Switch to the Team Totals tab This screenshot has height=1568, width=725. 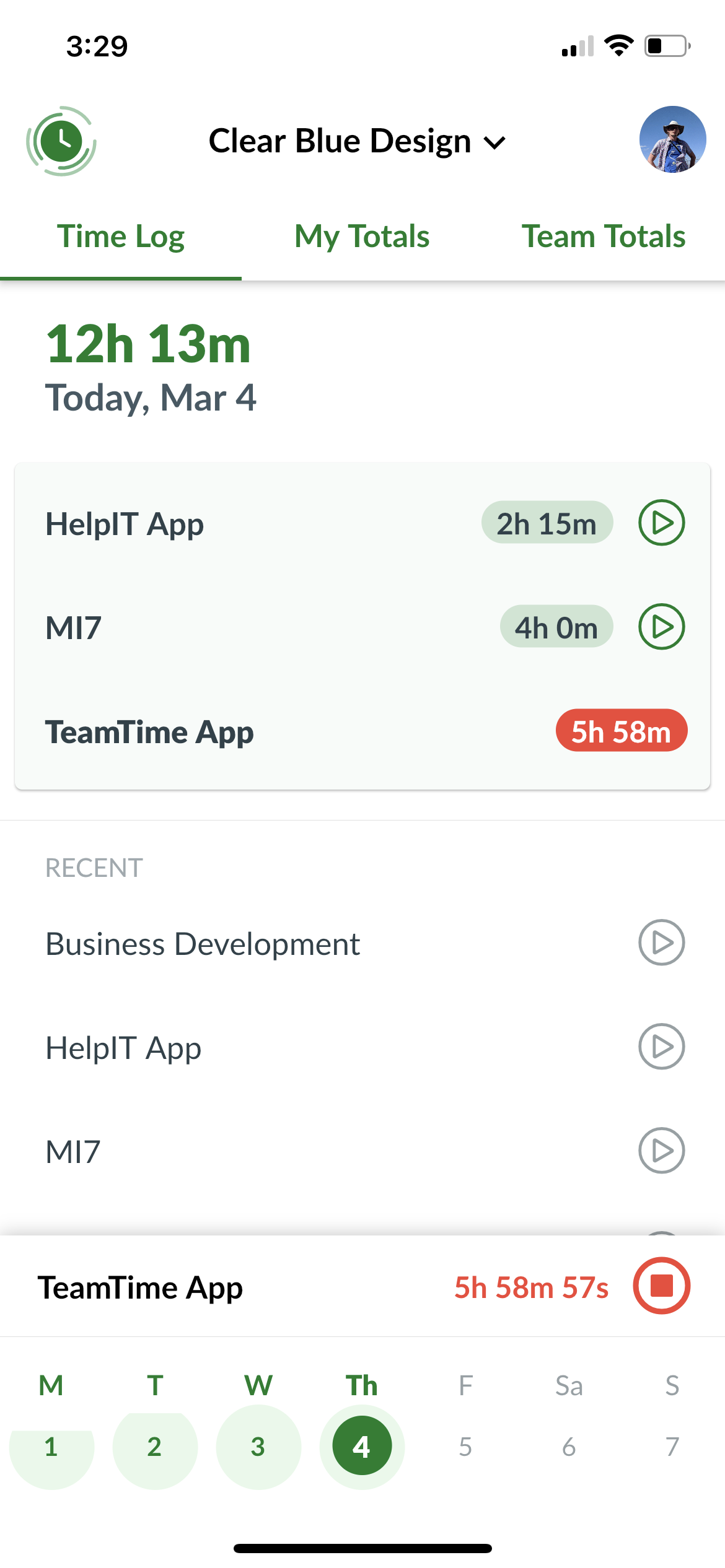pyautogui.click(x=604, y=237)
